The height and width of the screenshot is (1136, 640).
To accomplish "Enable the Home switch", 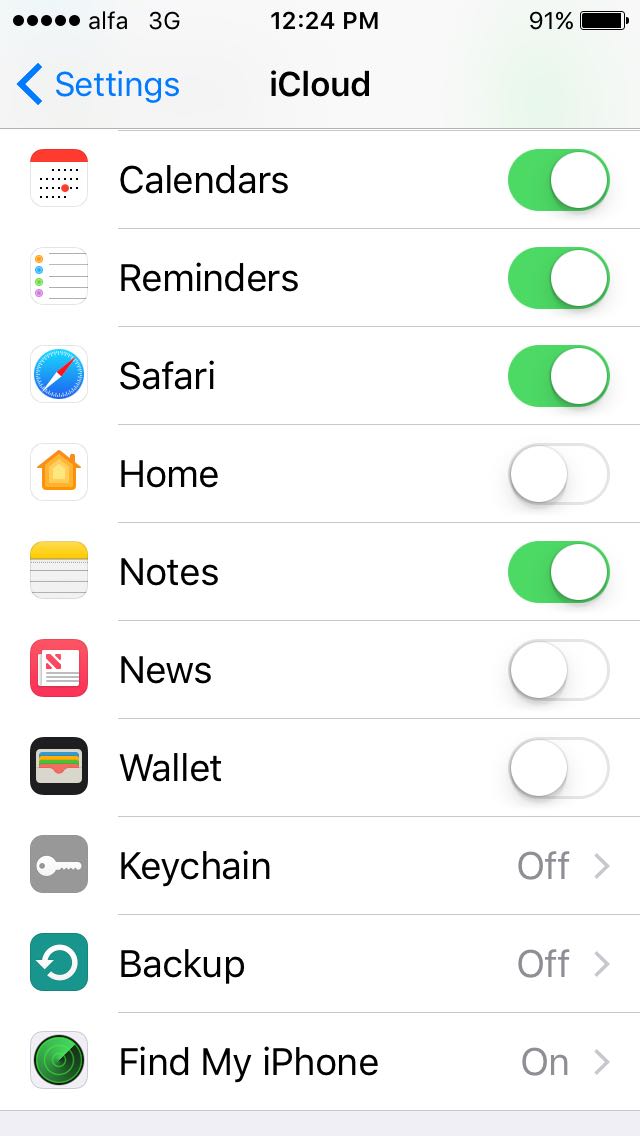I will 558,474.
